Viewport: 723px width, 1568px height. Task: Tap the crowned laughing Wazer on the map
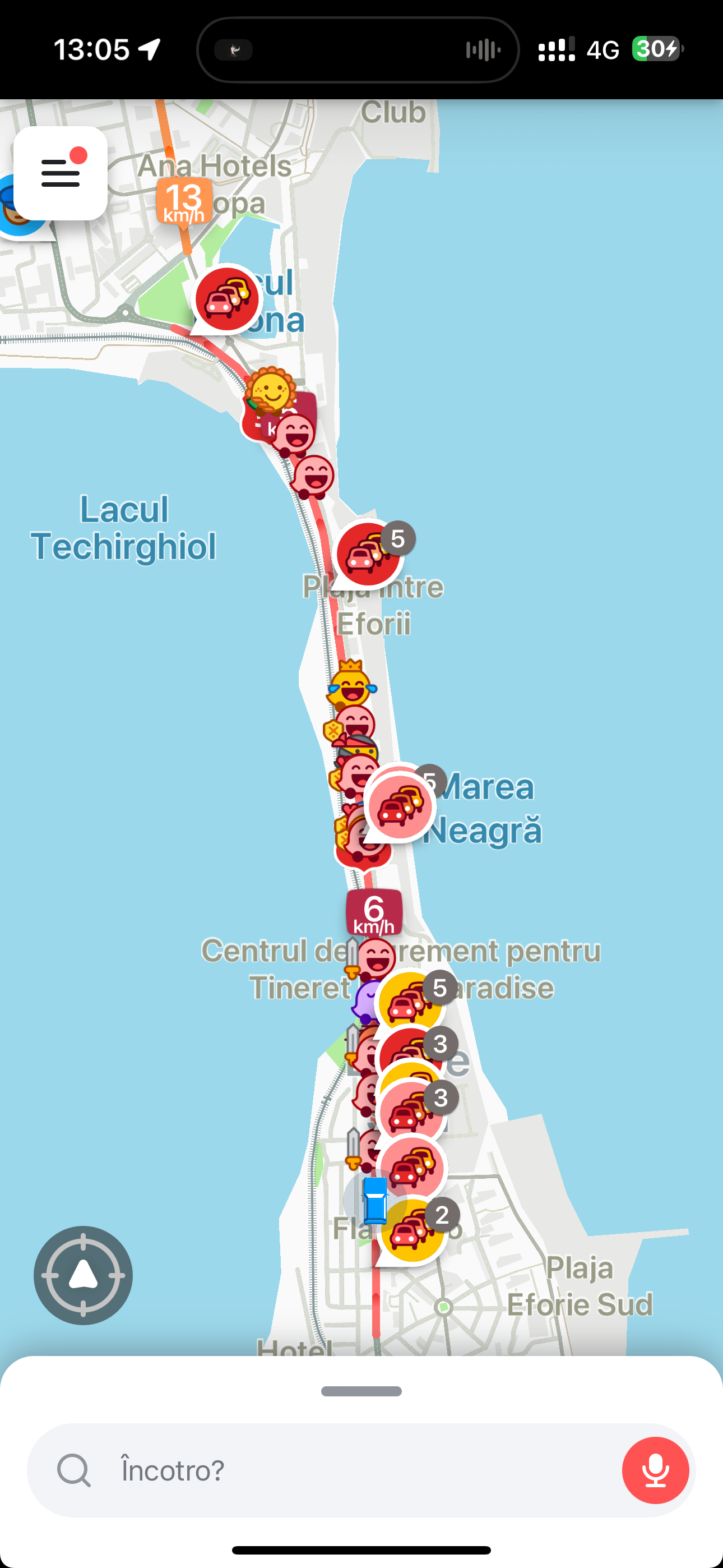point(351,684)
